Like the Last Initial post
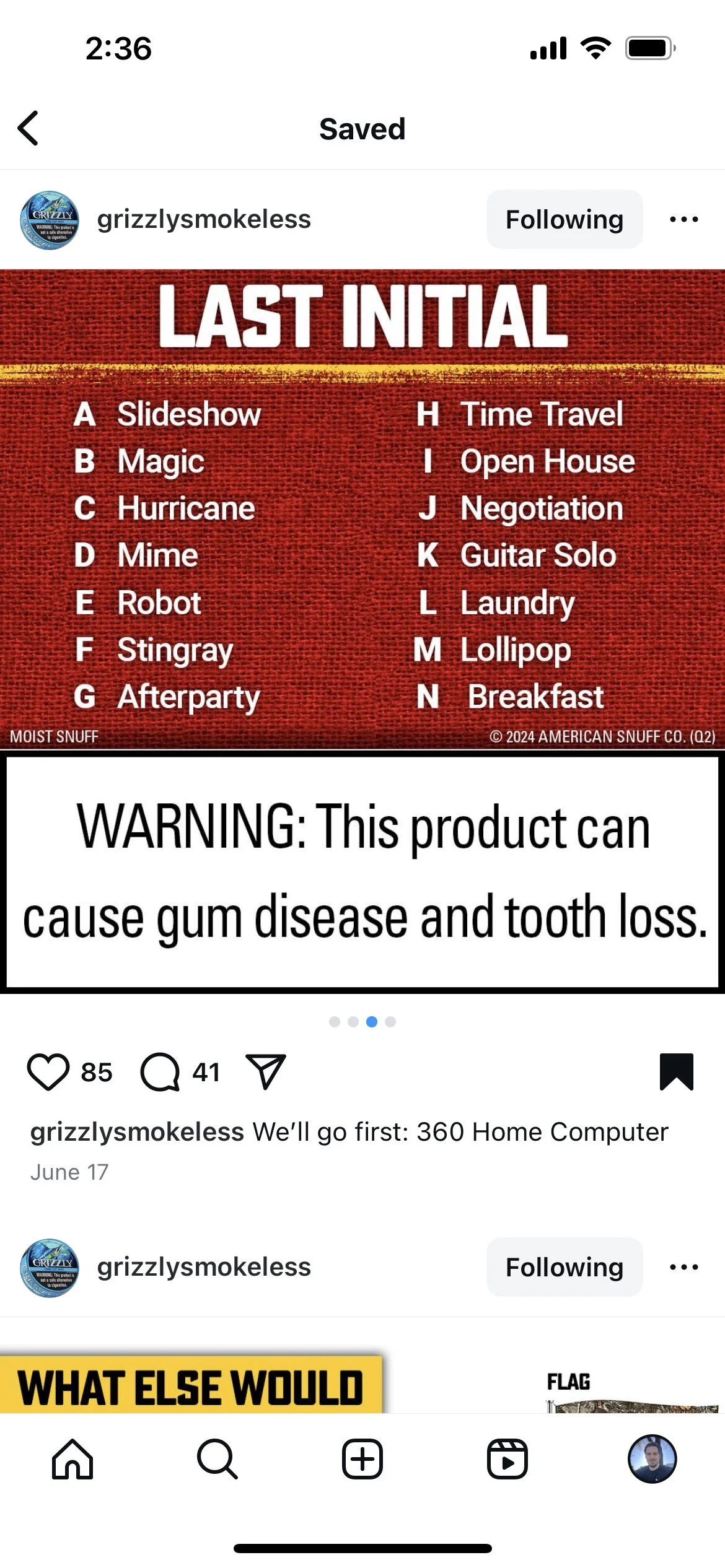This screenshot has width=725, height=1568. pyautogui.click(x=48, y=1071)
